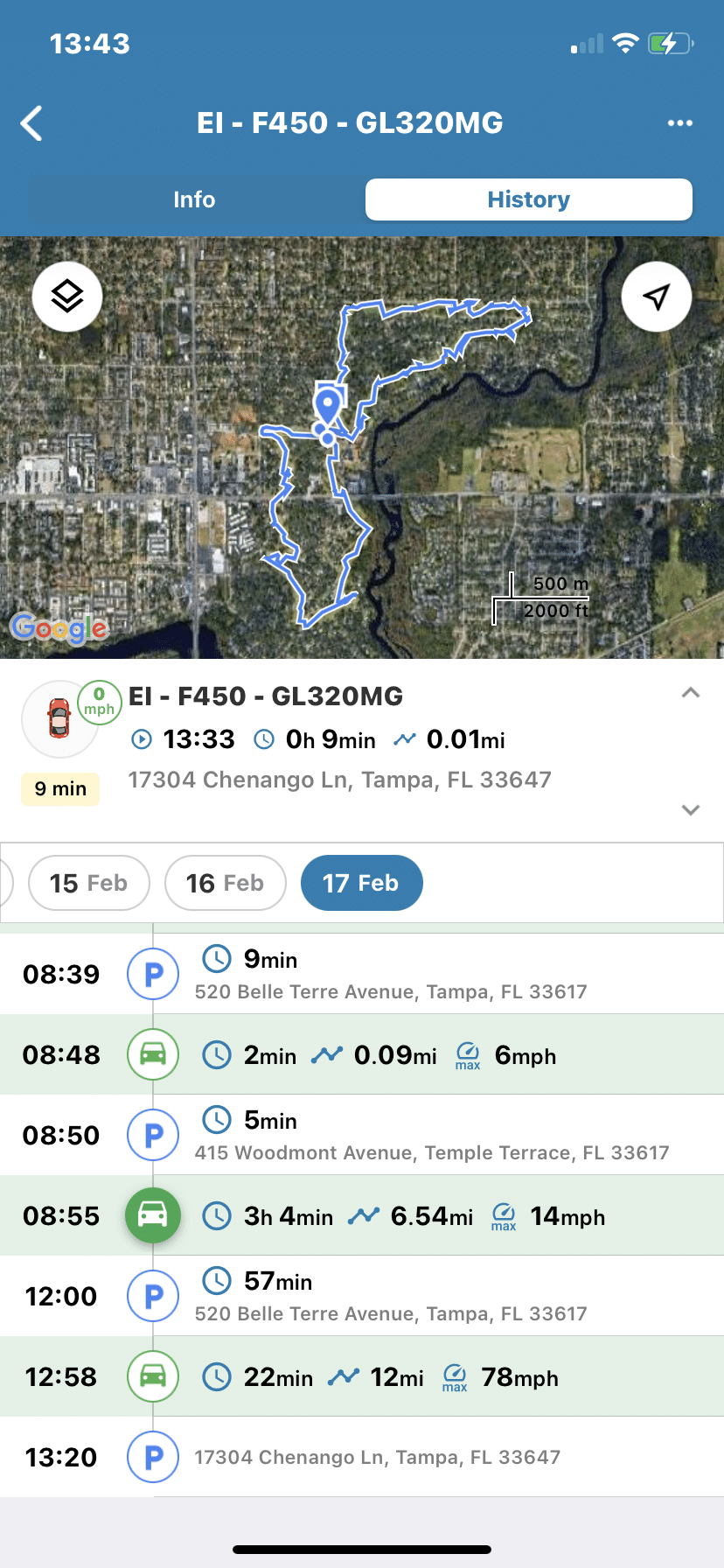Open the 12:58 trip with 78mph max
The image size is (724, 1568).
(x=362, y=1376)
